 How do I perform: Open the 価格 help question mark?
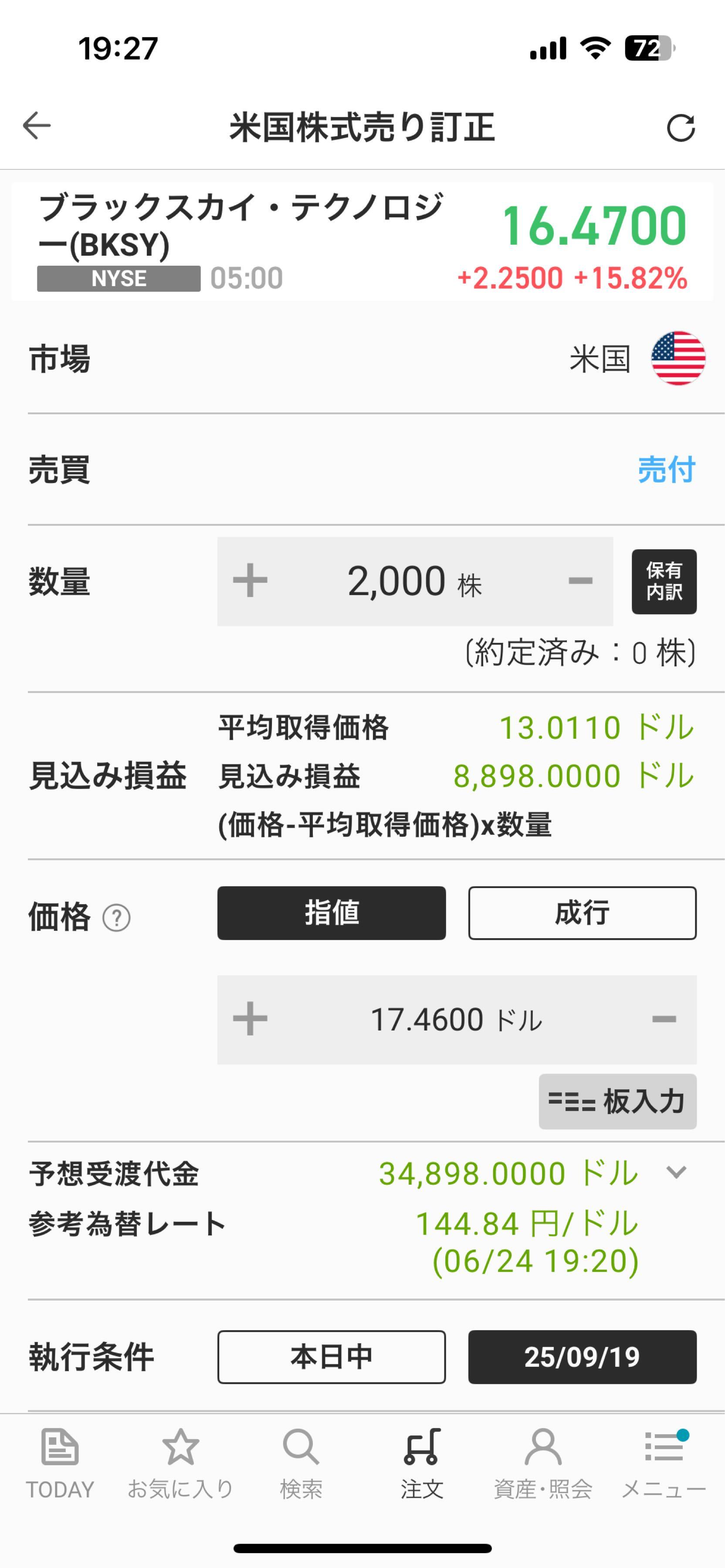(x=116, y=918)
